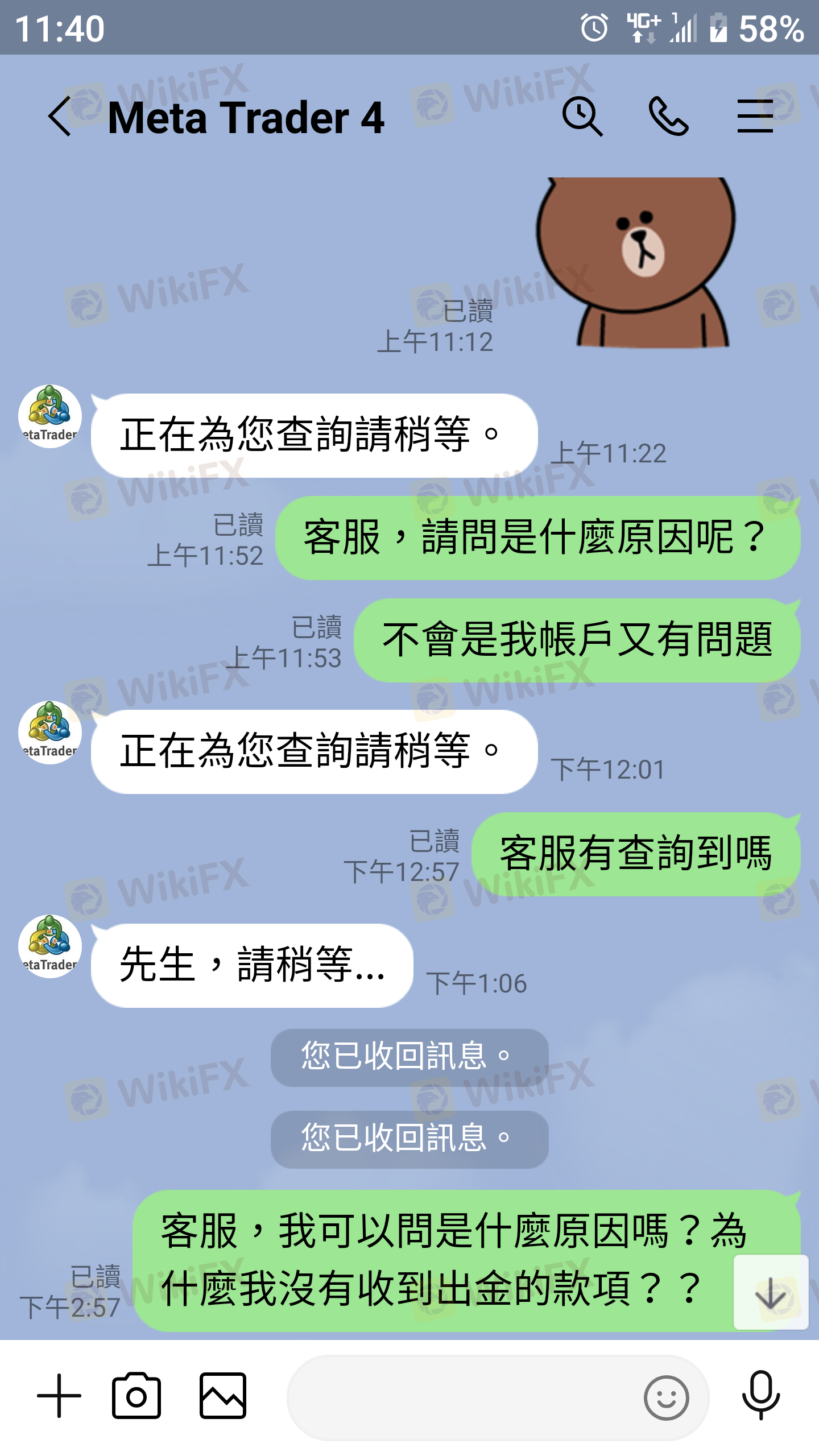819x1456 pixels.
Task: Search within this chat's messages
Action: (582, 117)
